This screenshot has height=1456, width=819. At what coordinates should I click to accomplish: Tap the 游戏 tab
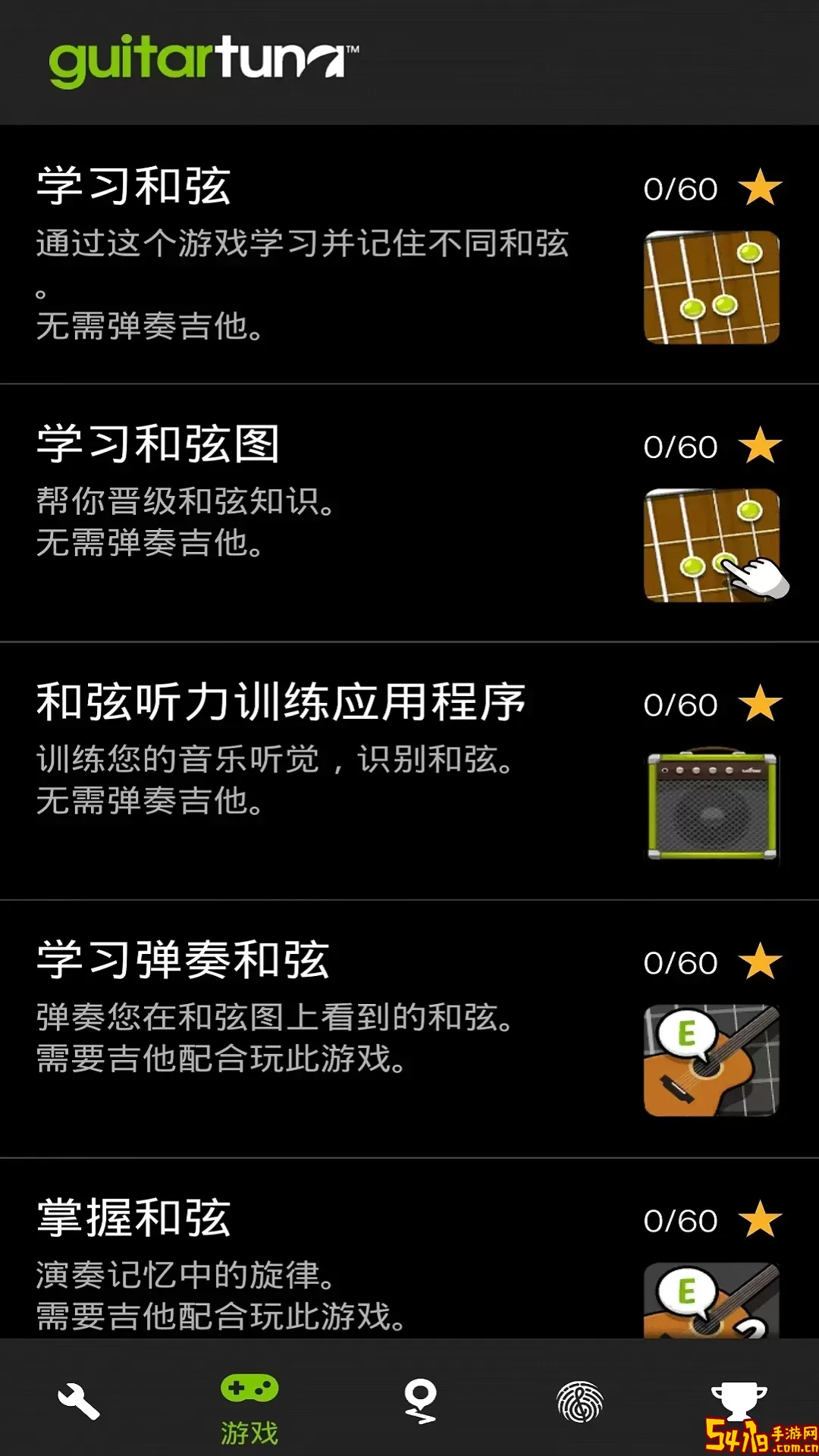point(249,1409)
